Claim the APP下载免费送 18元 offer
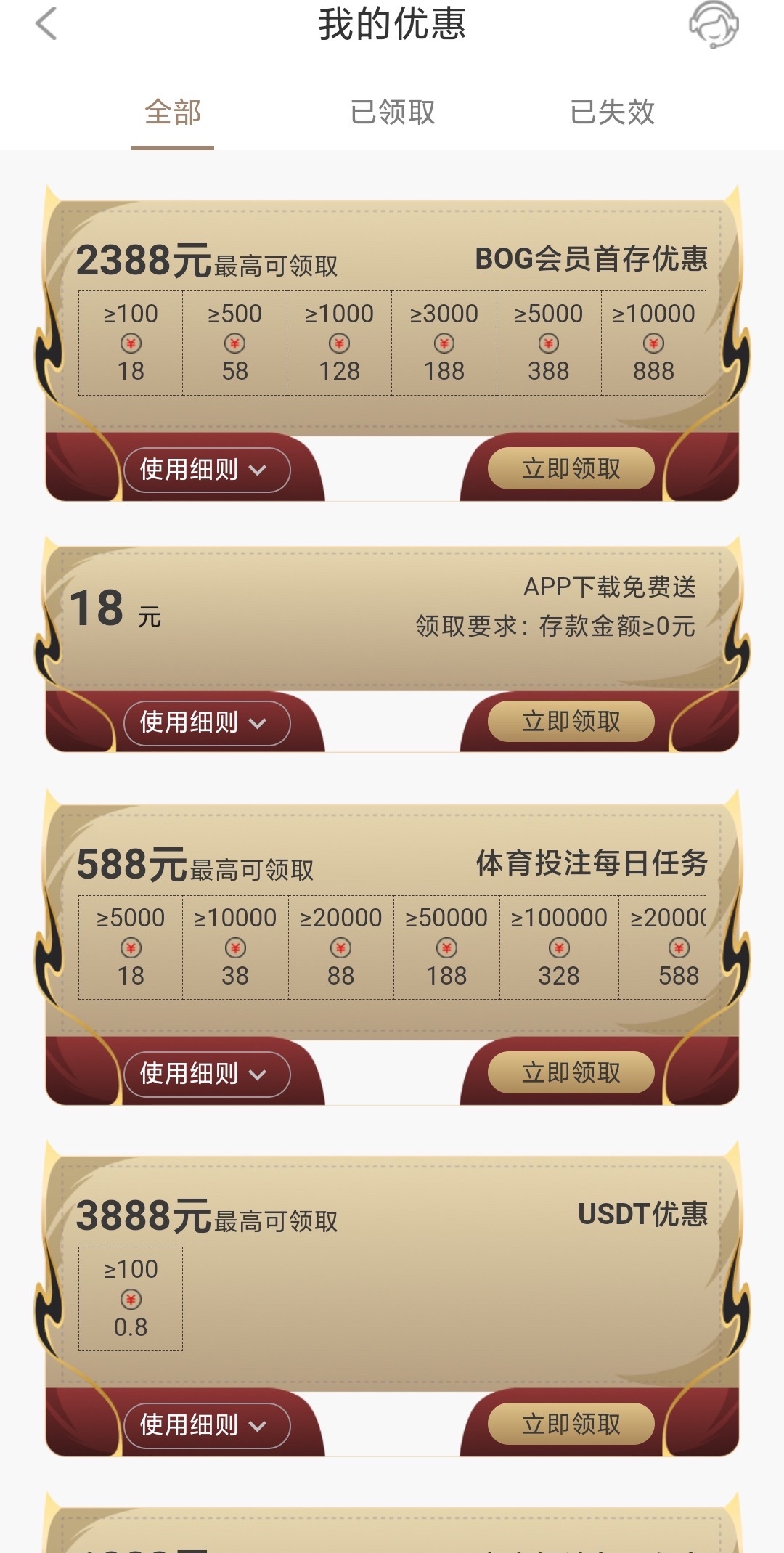 pos(571,721)
